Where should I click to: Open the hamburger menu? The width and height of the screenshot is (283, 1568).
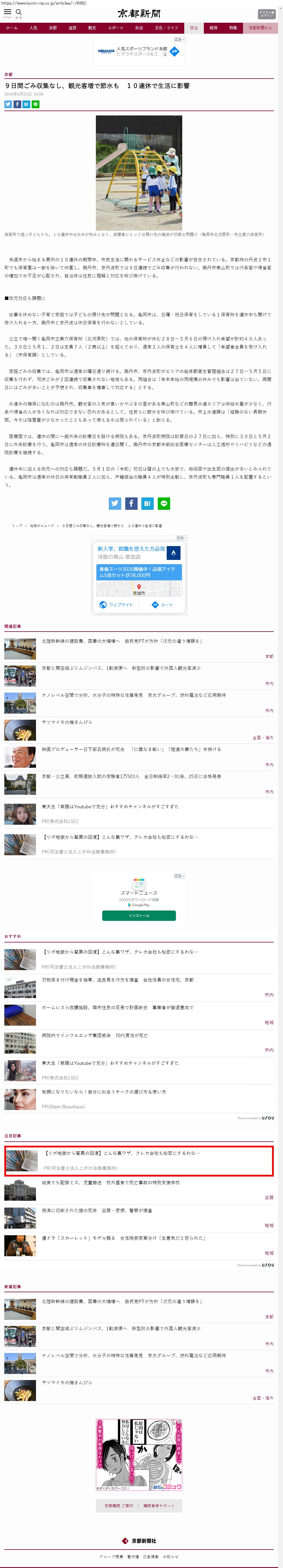8,13
